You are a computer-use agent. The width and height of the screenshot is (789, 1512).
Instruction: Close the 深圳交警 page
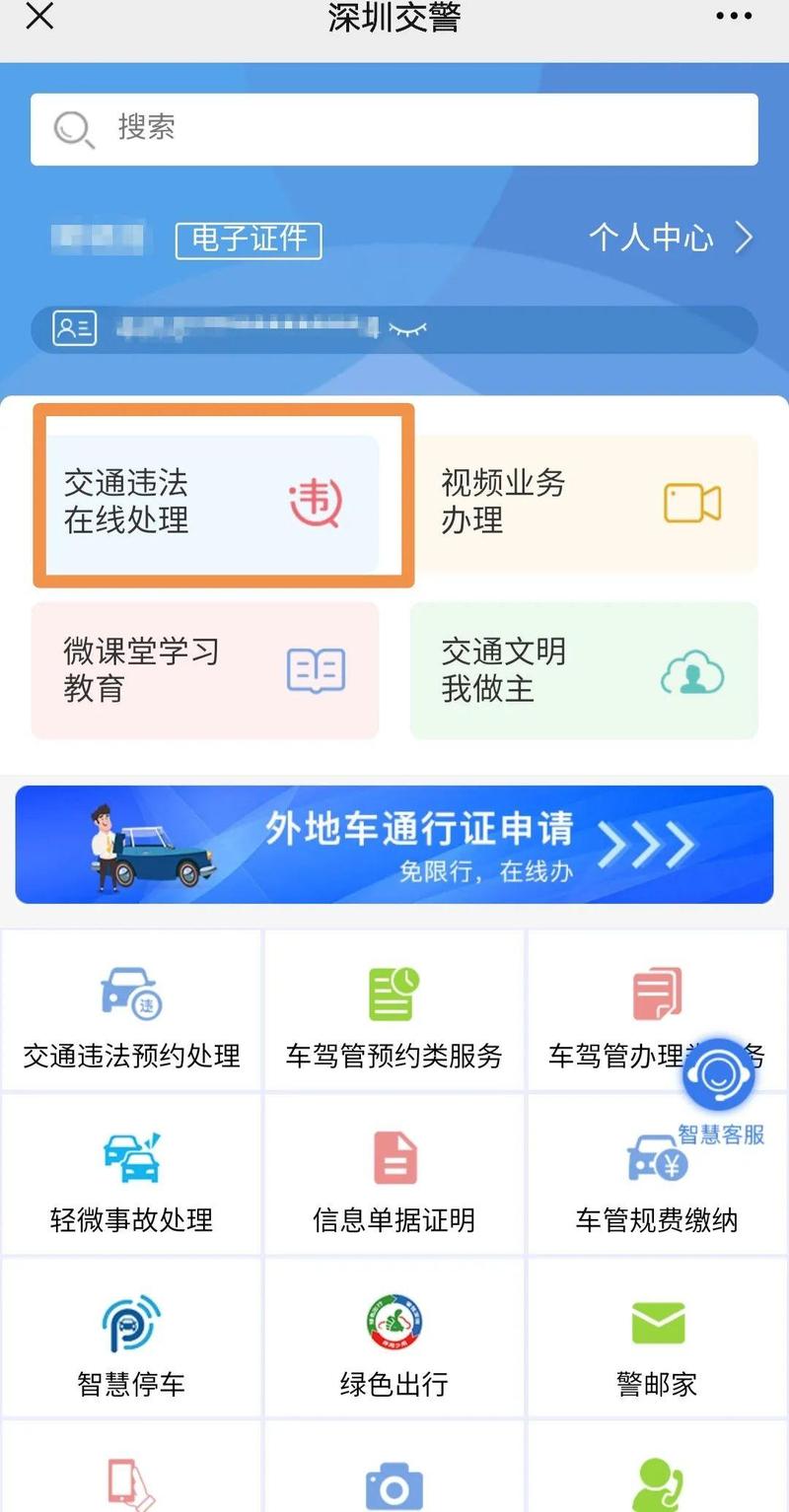39,16
